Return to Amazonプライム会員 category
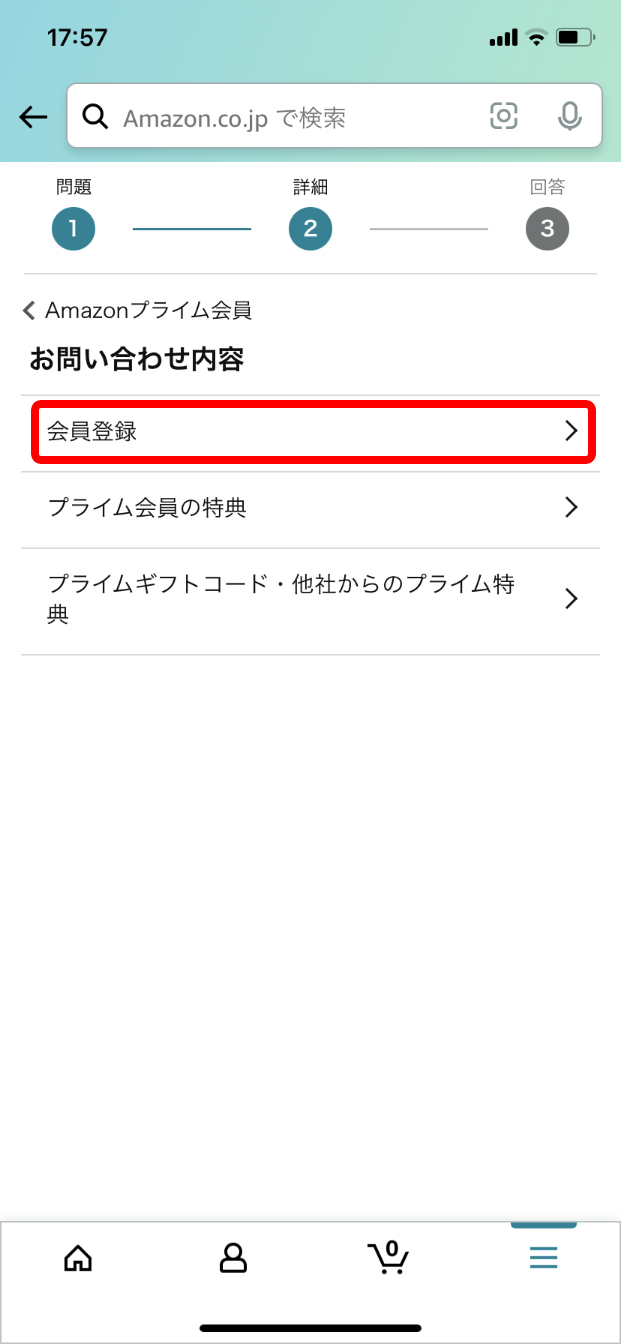 [x=138, y=311]
